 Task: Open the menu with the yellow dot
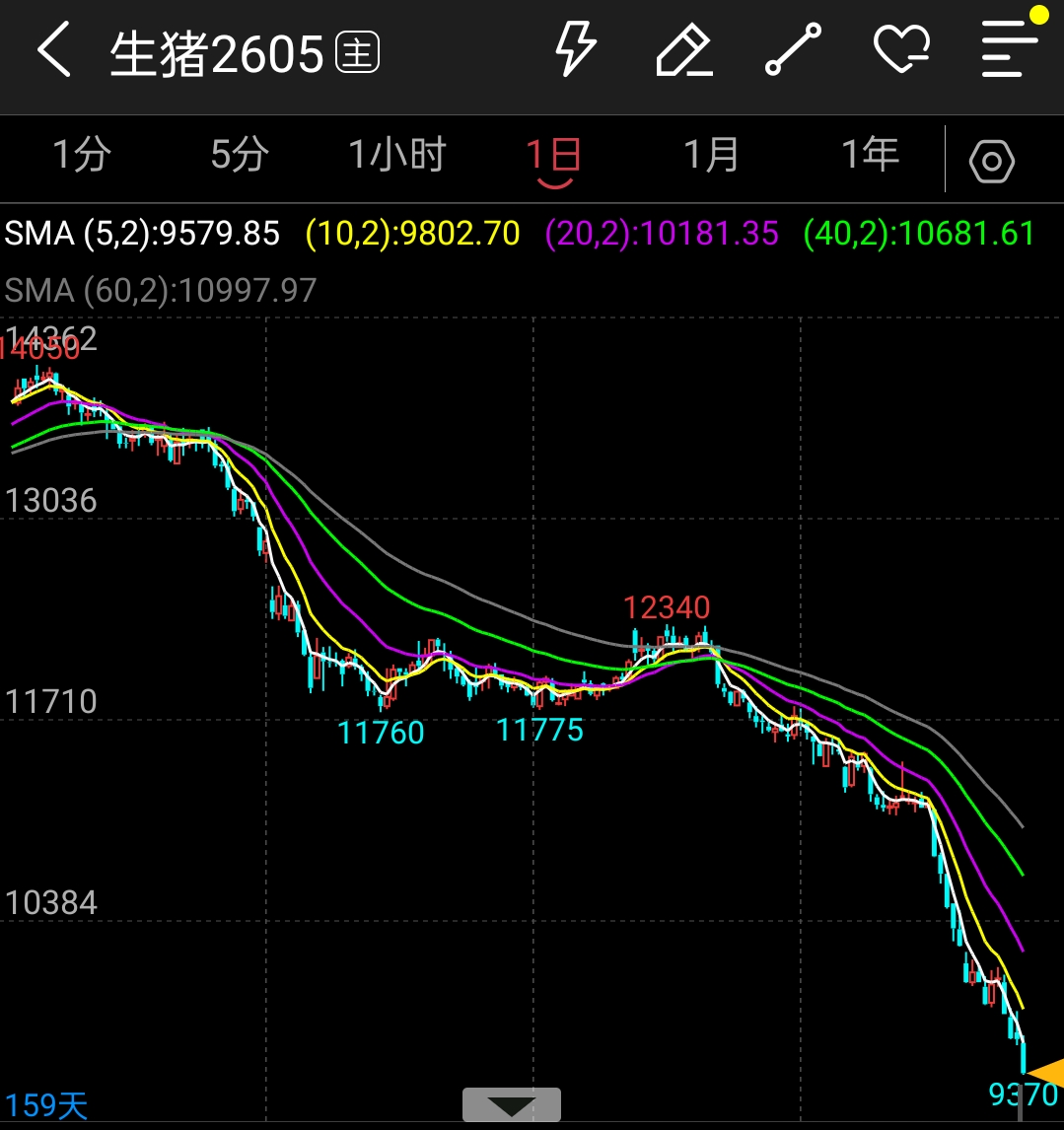pos(1010,49)
